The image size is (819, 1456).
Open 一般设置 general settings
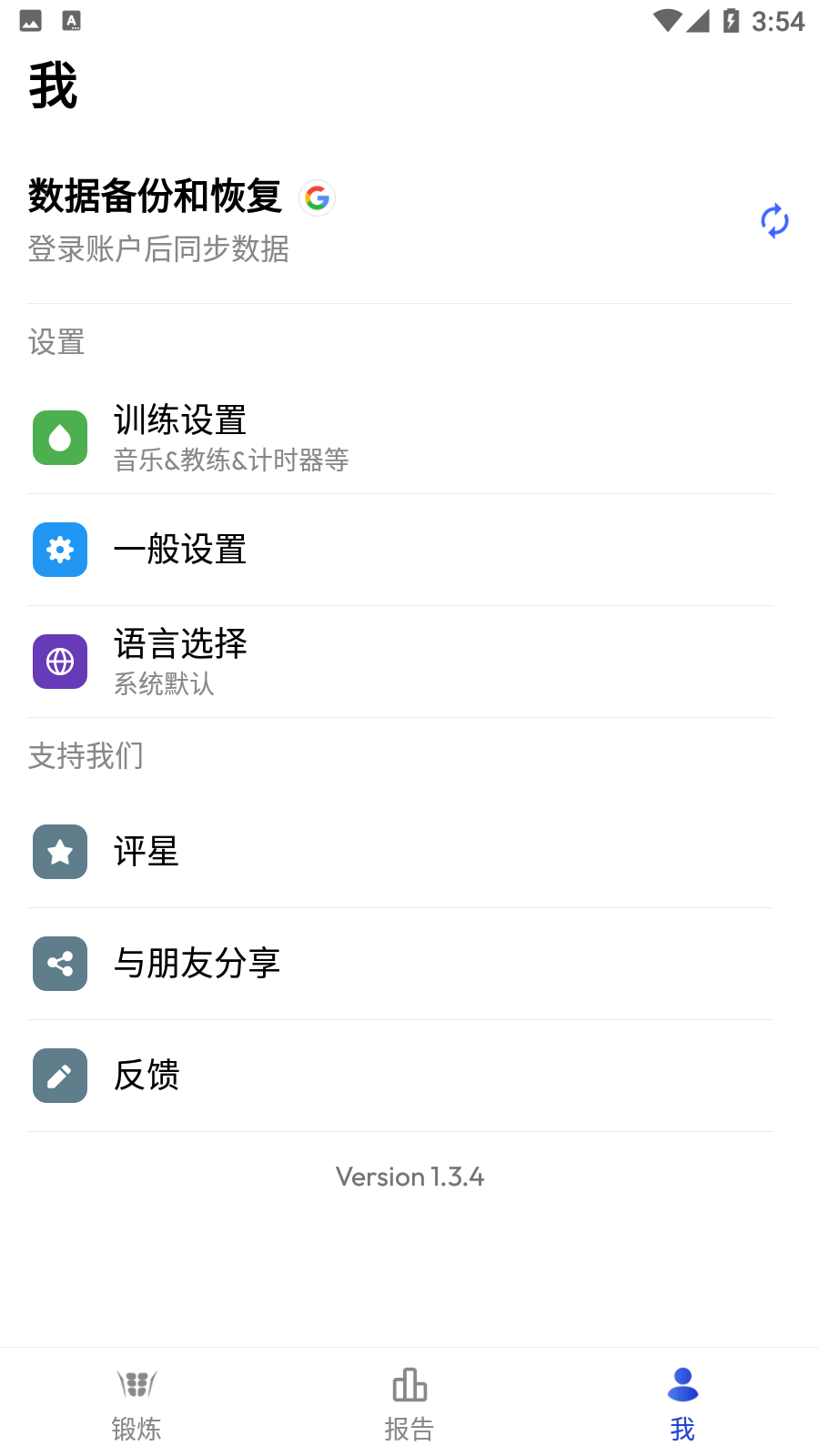400,550
